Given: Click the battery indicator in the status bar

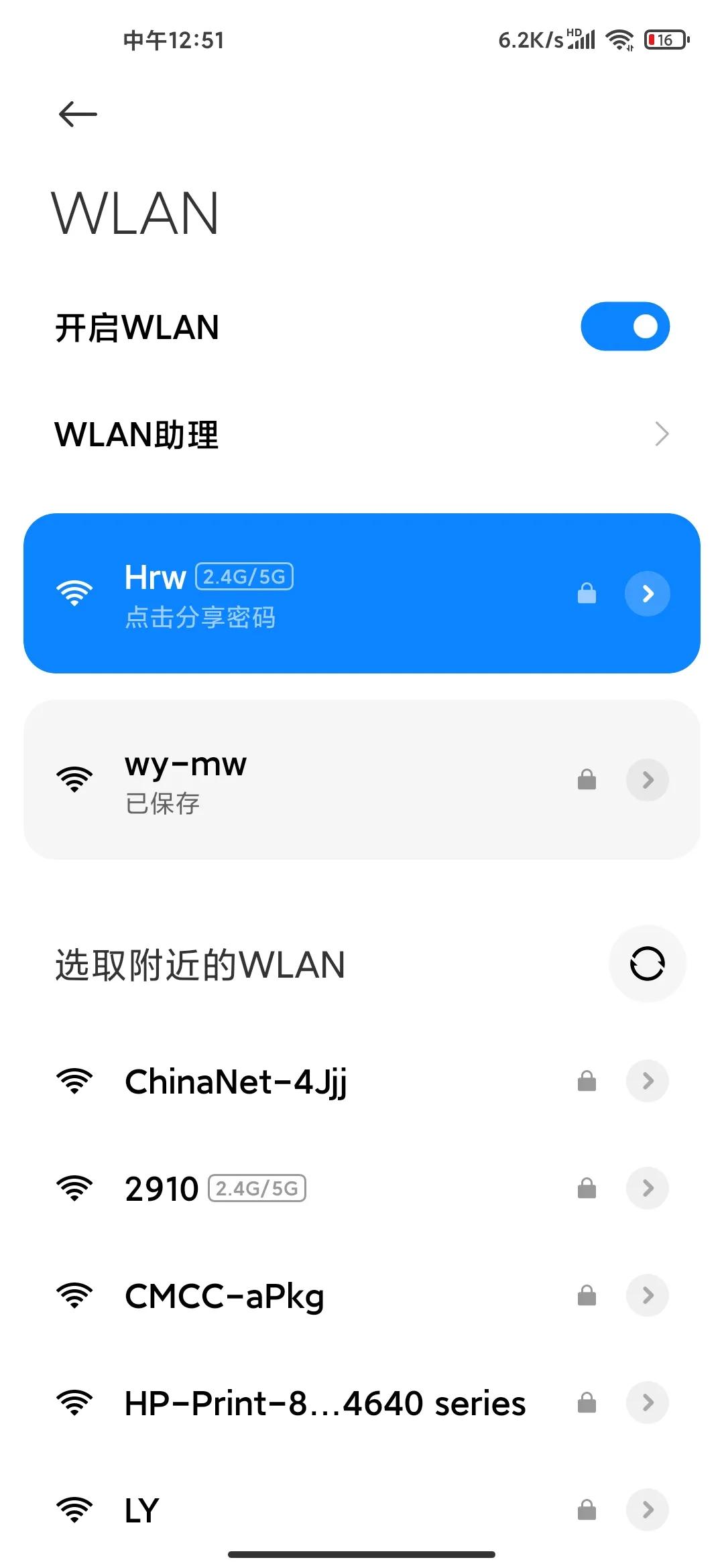Looking at the screenshot, I should tap(663, 40).
